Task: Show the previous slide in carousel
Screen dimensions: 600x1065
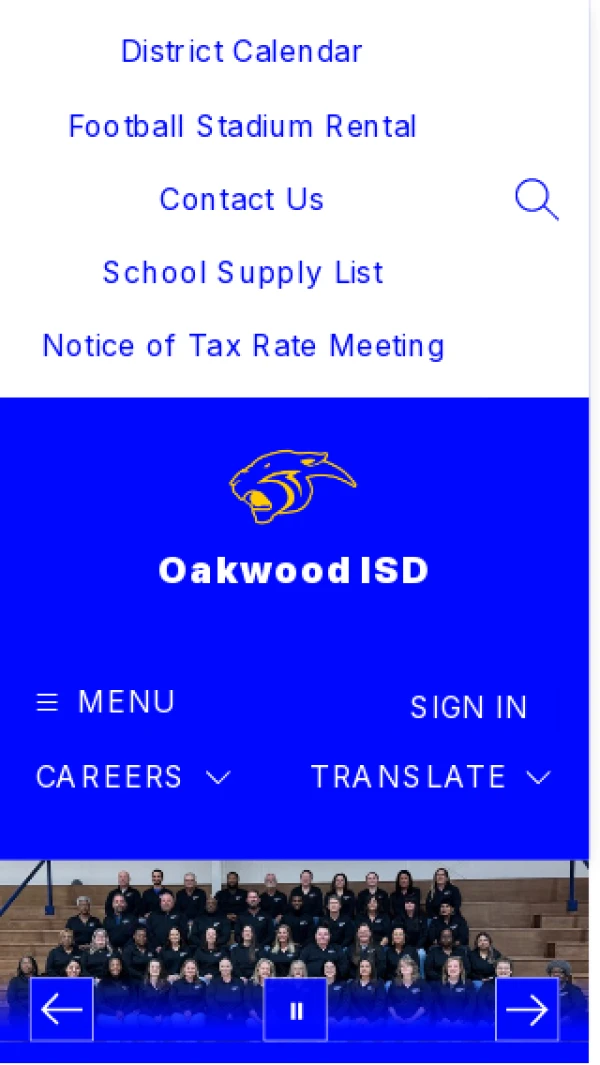Action: [x=62, y=1010]
